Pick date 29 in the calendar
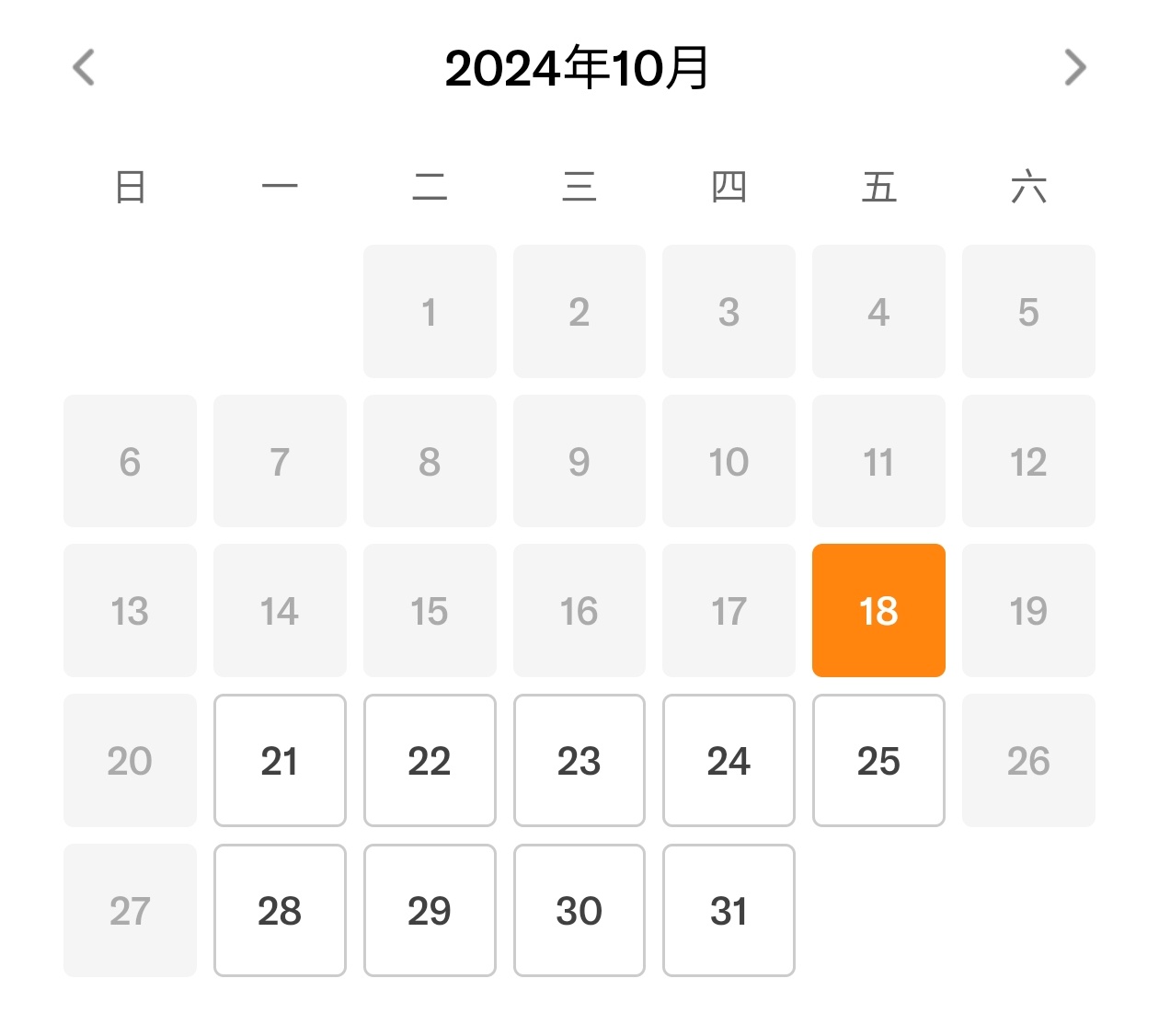1159x1036 pixels. coord(430,911)
